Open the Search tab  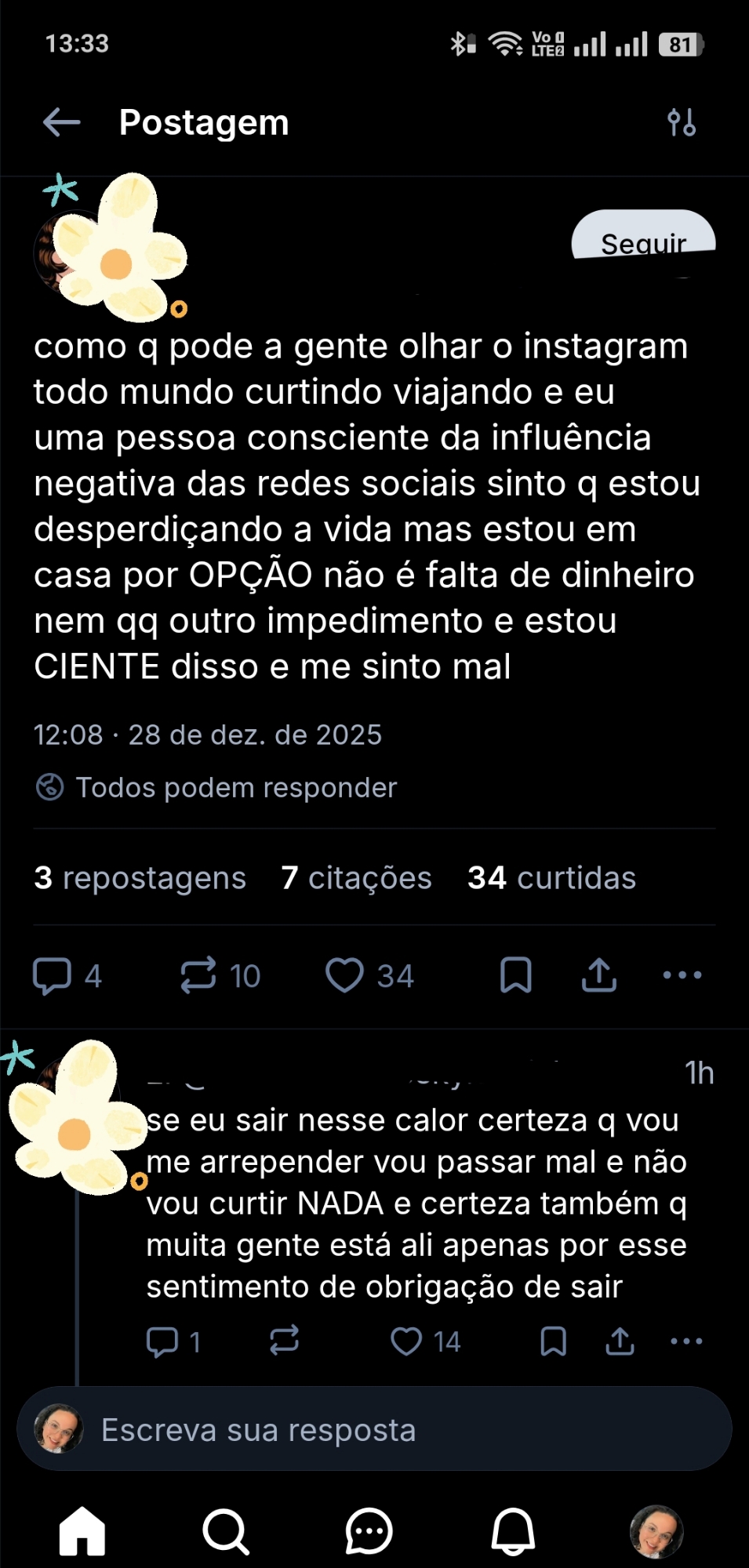click(x=226, y=1531)
